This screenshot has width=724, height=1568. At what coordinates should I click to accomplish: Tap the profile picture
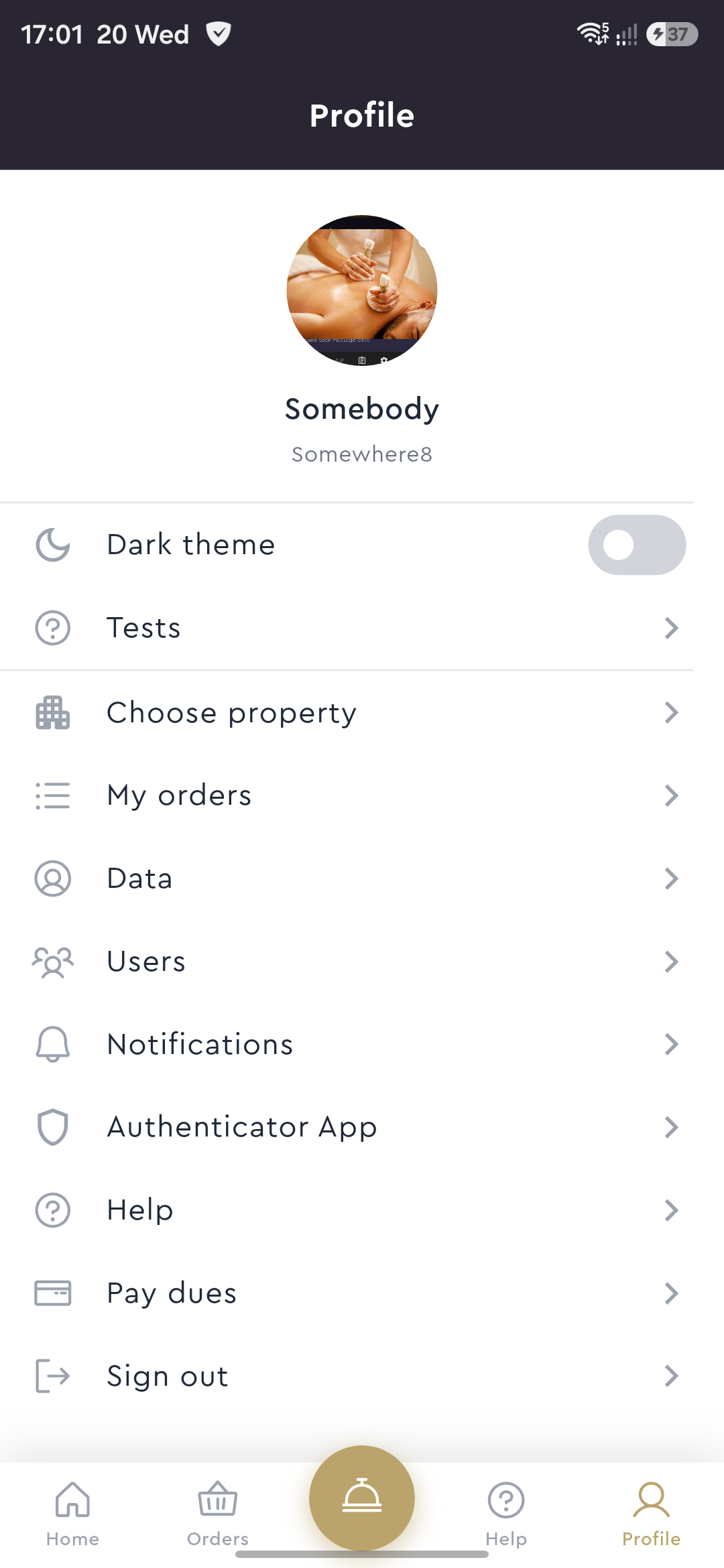pyautogui.click(x=362, y=290)
